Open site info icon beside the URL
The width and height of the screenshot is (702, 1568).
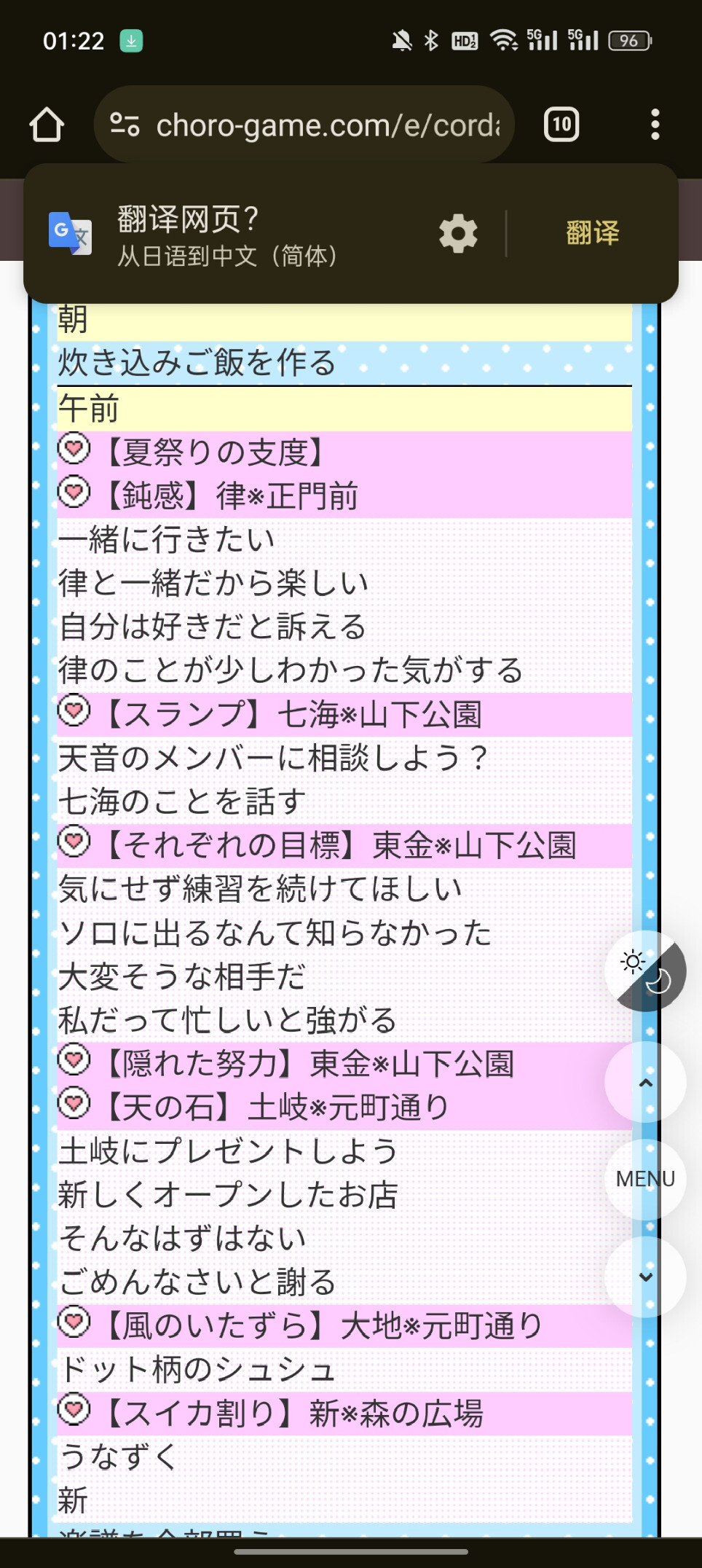click(125, 125)
